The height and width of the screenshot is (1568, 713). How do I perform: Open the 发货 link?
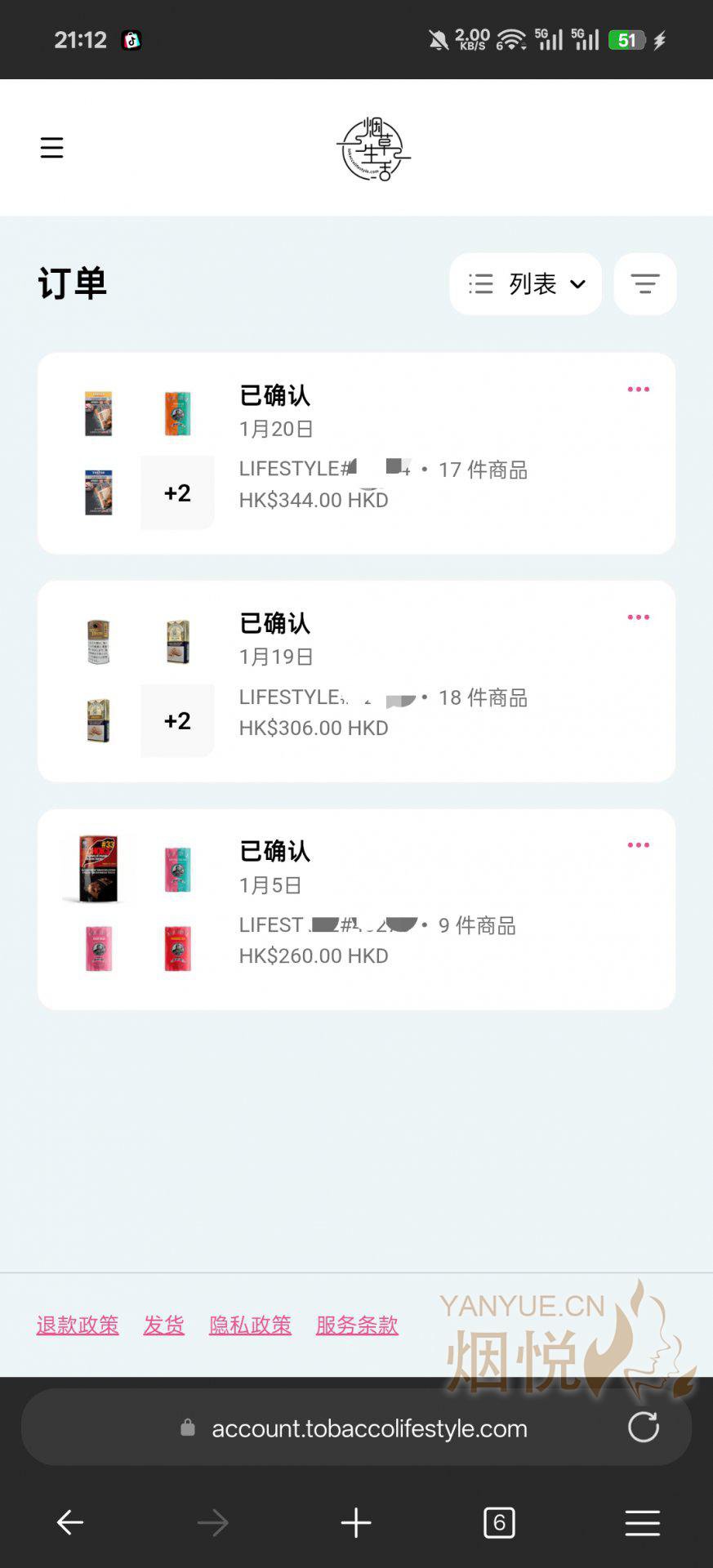click(x=164, y=1325)
